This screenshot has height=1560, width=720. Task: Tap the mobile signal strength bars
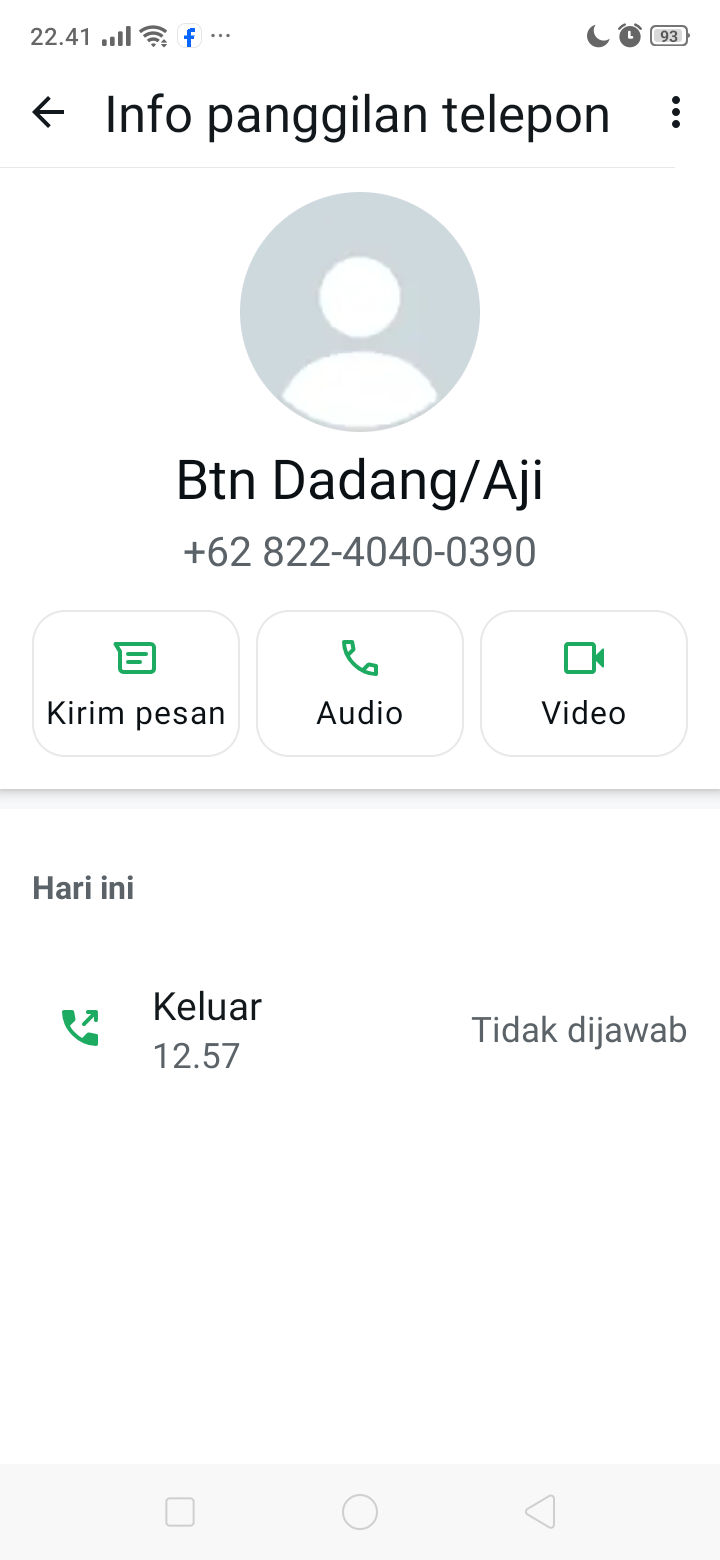click(114, 35)
